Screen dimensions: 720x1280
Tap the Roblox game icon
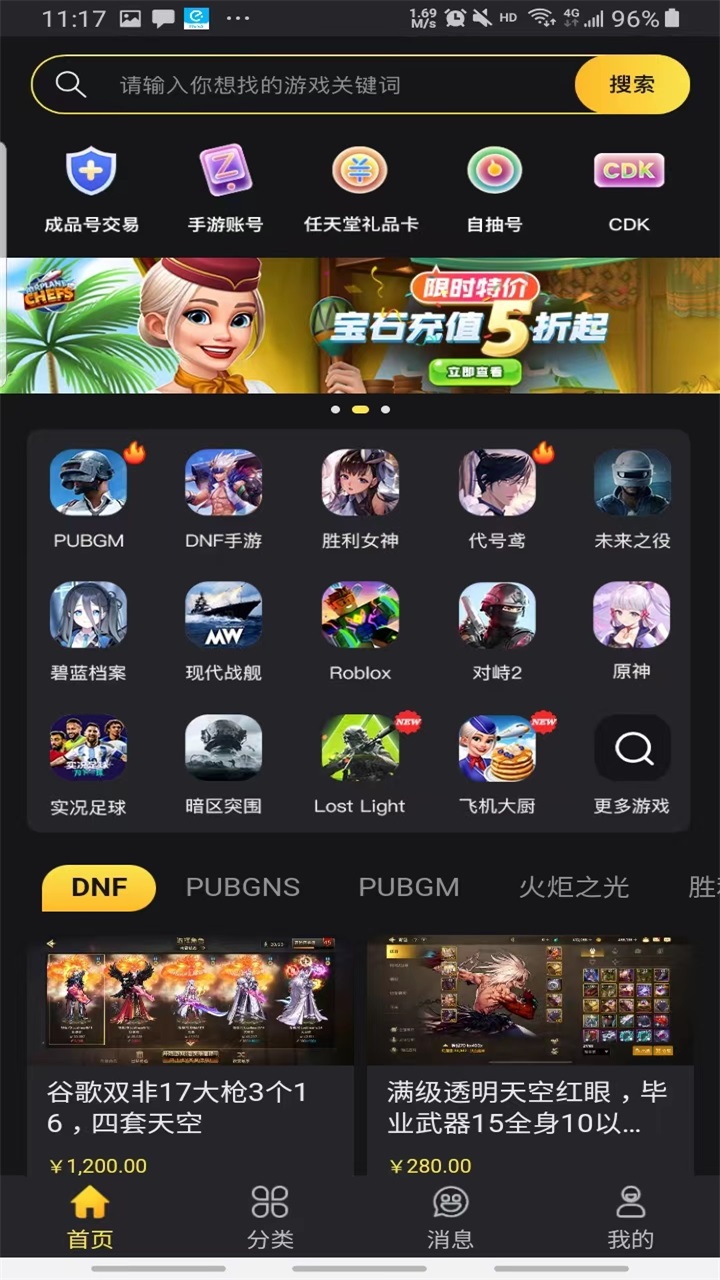coord(360,617)
